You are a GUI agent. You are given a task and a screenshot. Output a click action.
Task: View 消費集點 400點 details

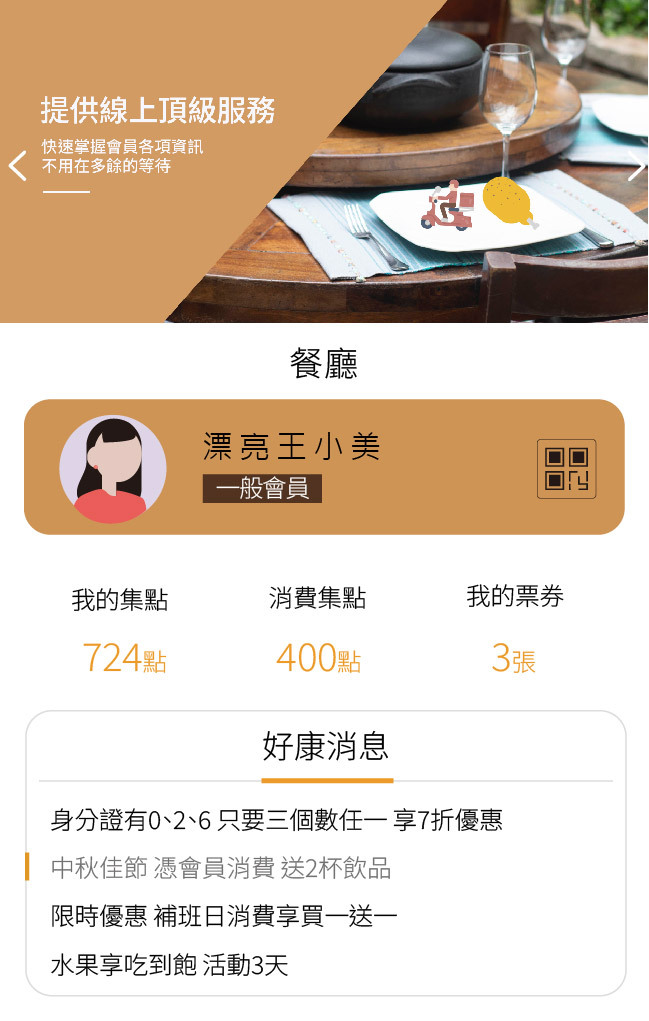[x=318, y=630]
